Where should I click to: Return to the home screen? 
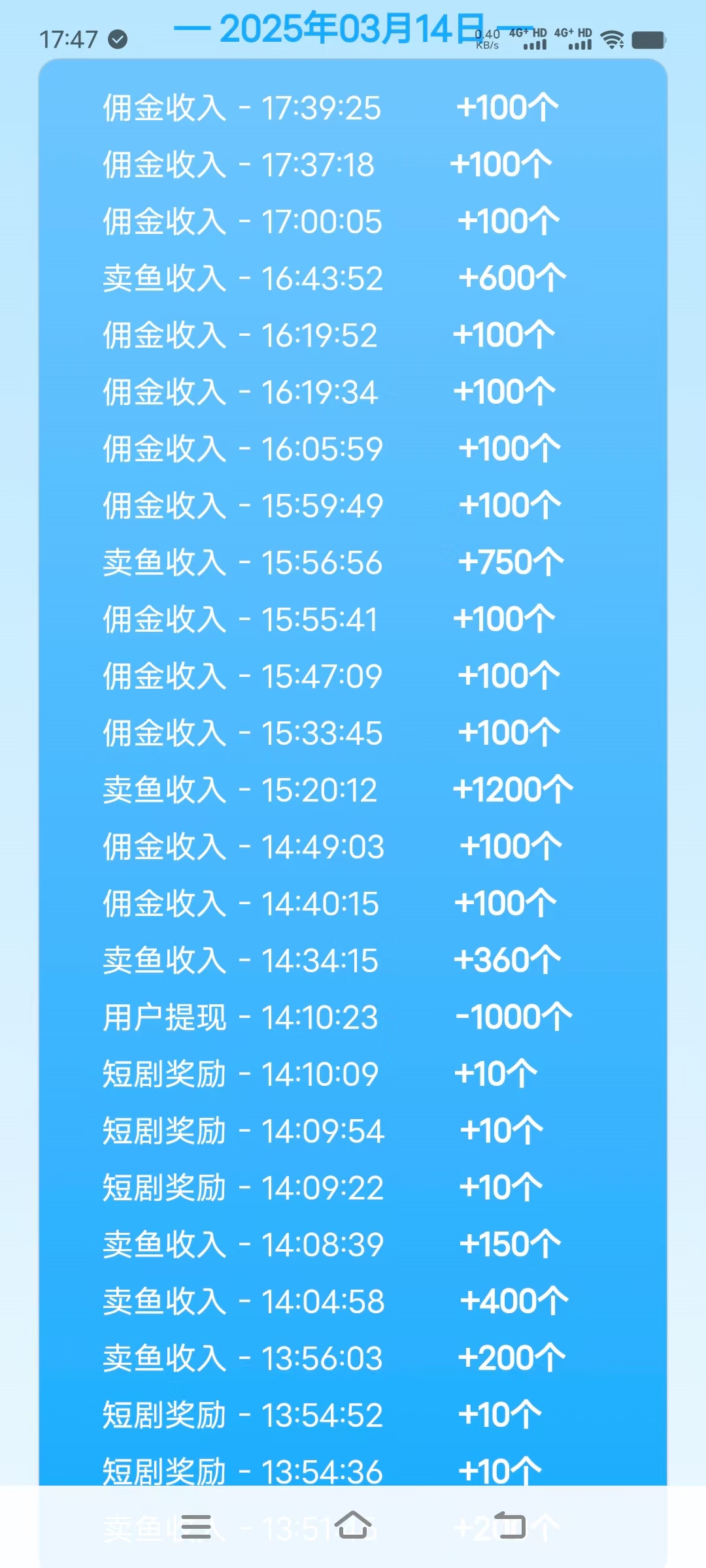[353, 1525]
